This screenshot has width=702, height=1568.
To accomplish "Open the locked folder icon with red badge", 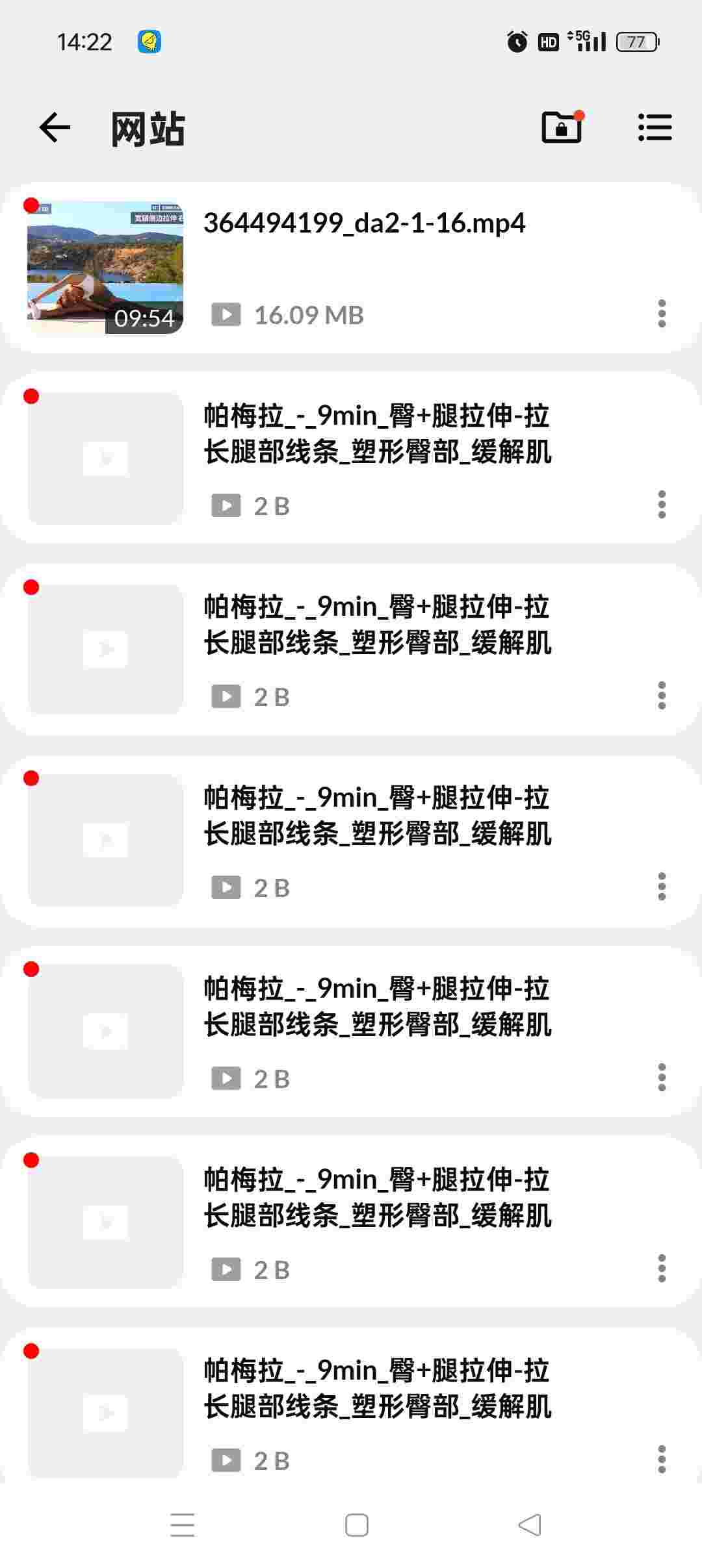I will click(560, 127).
